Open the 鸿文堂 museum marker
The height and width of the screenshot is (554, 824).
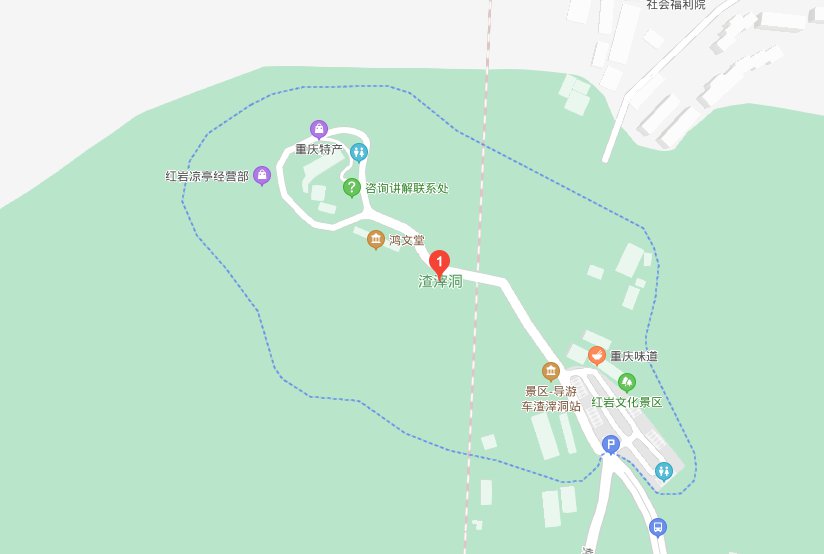coord(375,239)
